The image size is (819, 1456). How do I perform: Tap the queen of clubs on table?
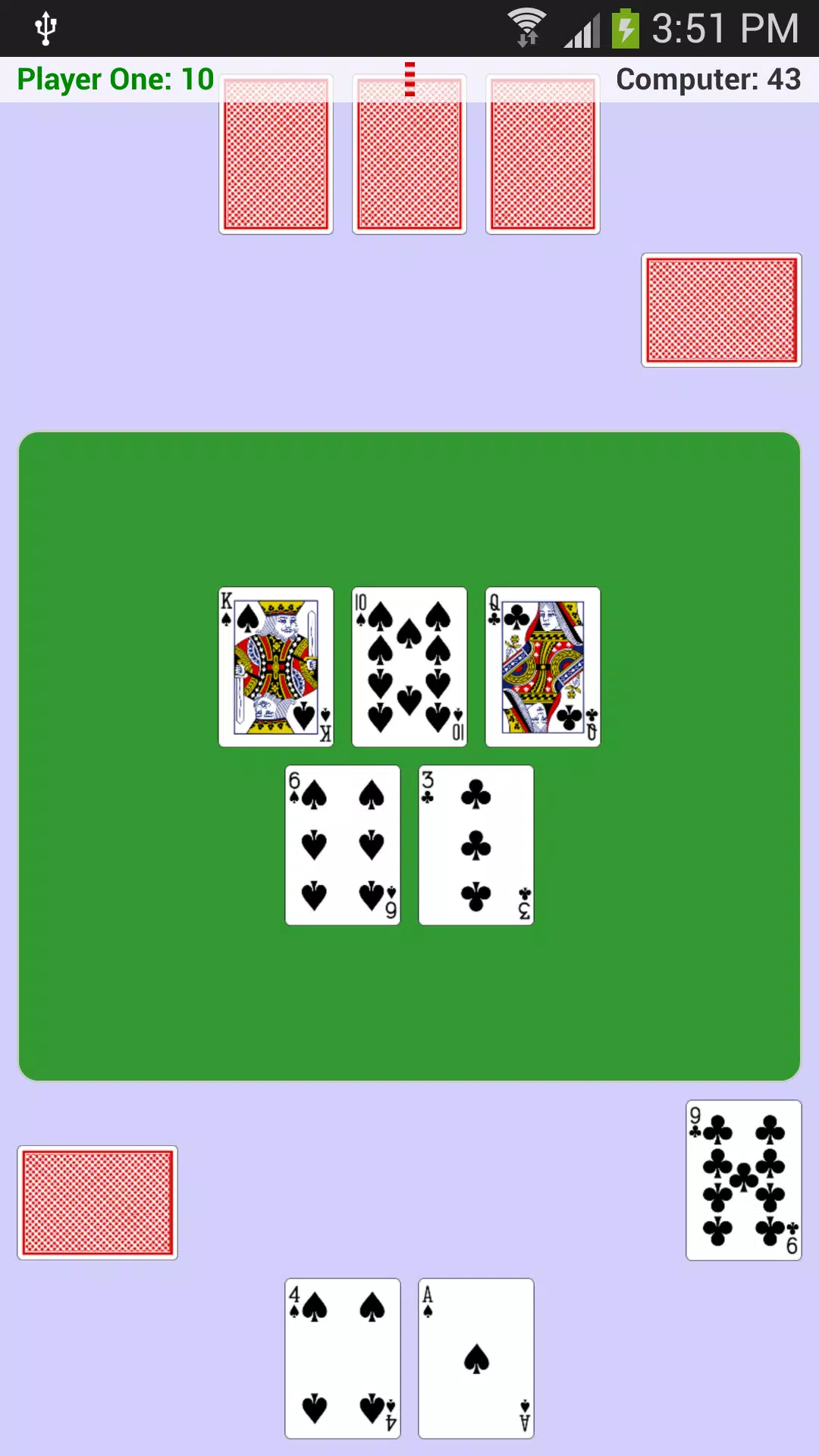click(543, 667)
